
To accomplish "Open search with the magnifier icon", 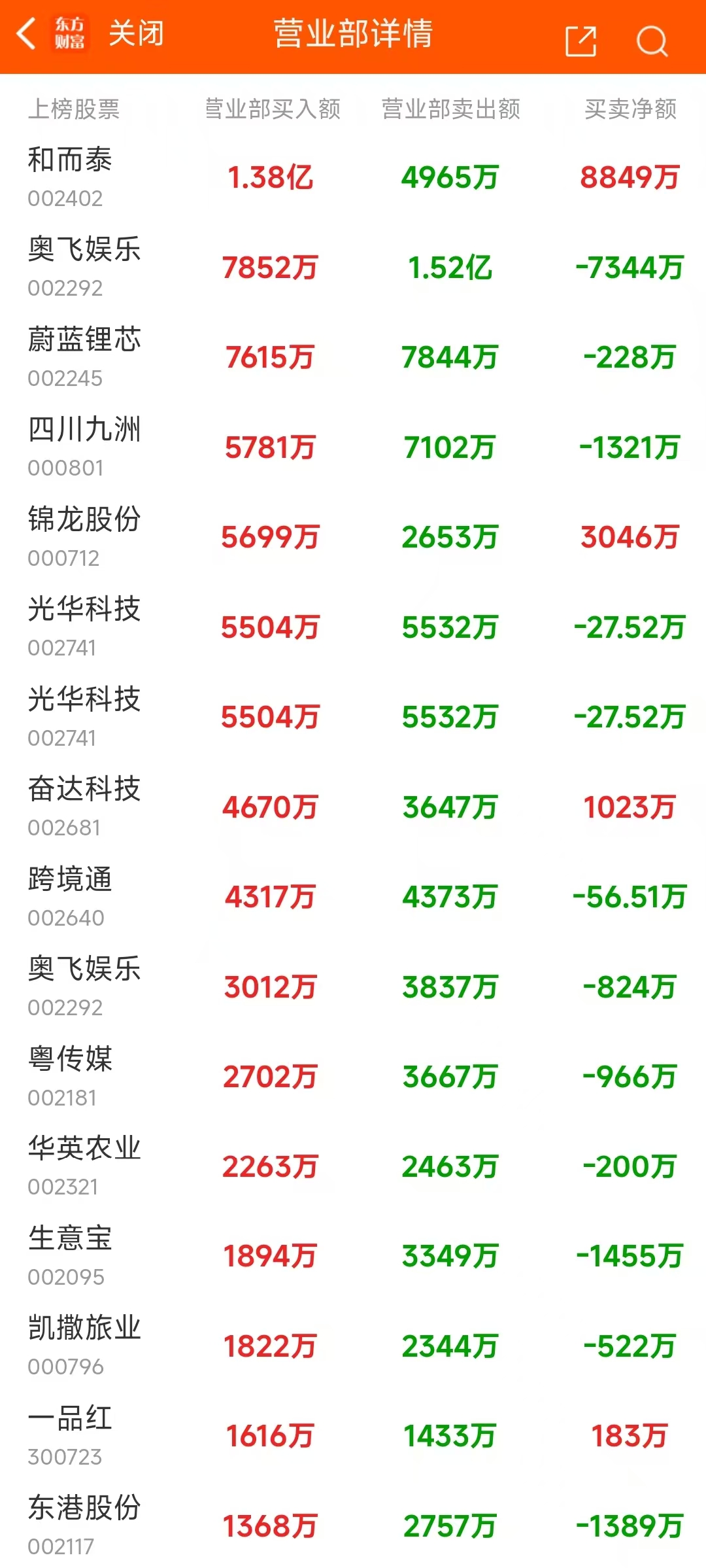I will [652, 41].
